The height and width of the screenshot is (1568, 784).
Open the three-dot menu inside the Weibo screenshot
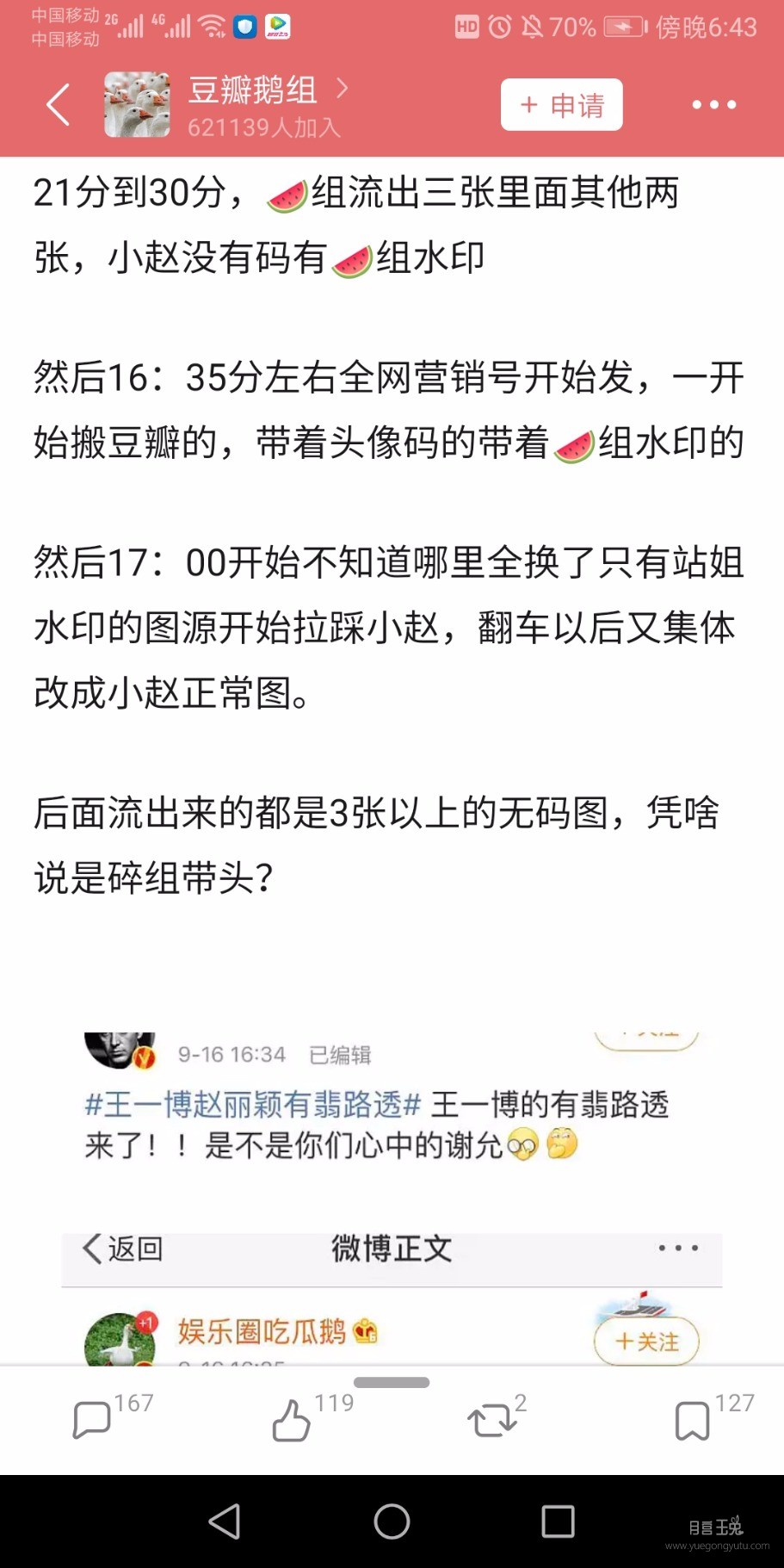pos(676,1246)
